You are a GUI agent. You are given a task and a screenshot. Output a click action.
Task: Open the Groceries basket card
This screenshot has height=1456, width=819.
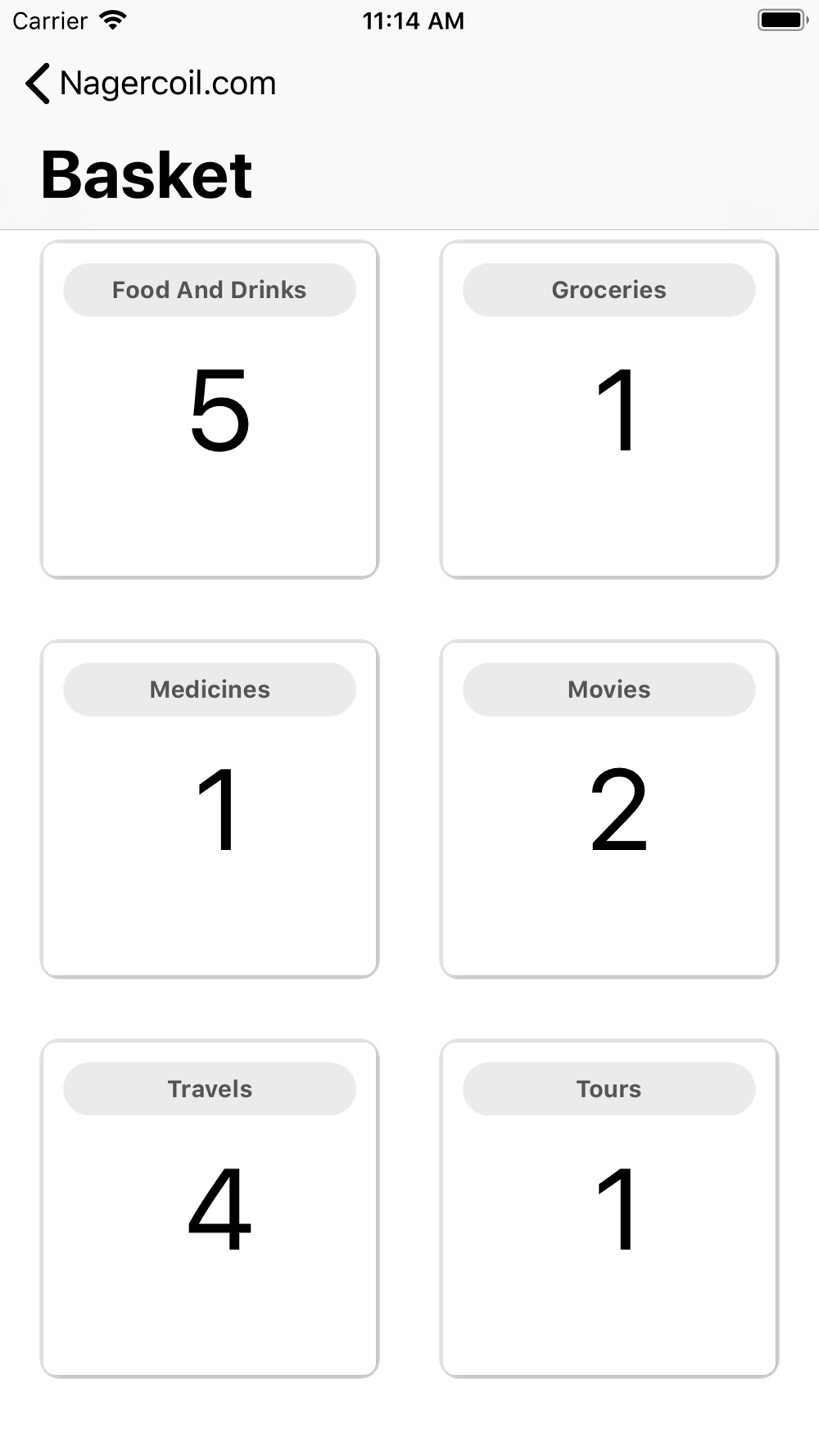[609, 409]
